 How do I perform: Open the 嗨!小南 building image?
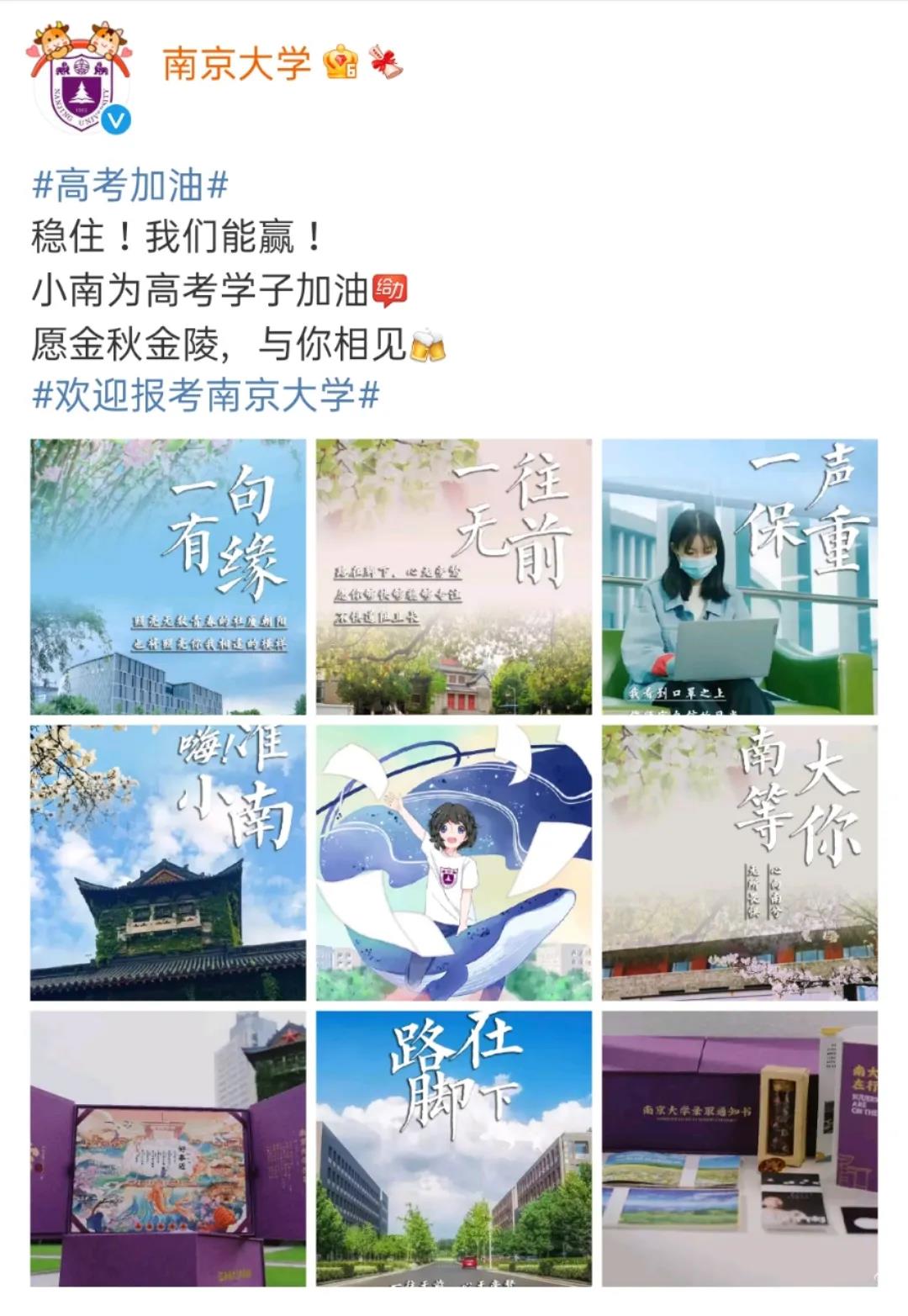coord(168,863)
